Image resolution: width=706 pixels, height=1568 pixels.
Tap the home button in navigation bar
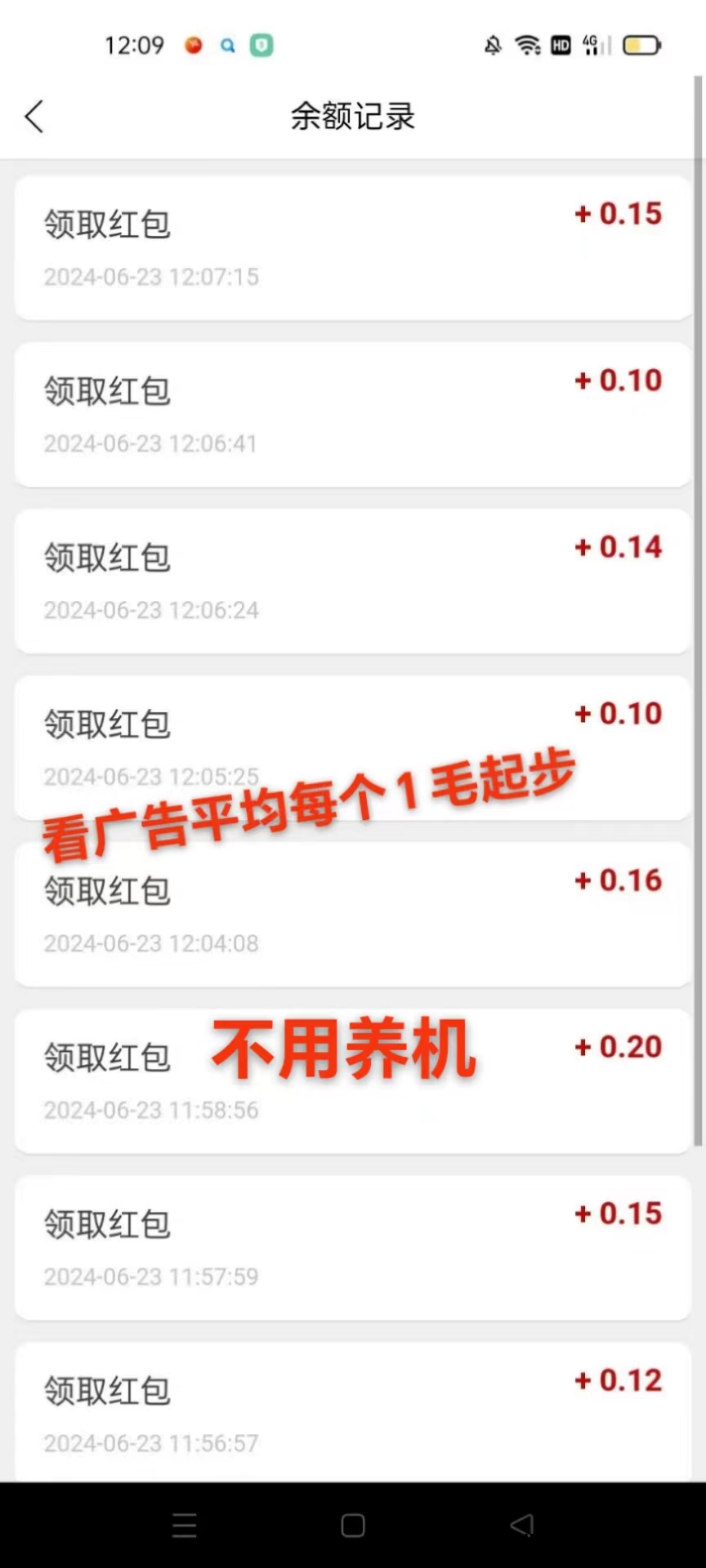tap(353, 1526)
